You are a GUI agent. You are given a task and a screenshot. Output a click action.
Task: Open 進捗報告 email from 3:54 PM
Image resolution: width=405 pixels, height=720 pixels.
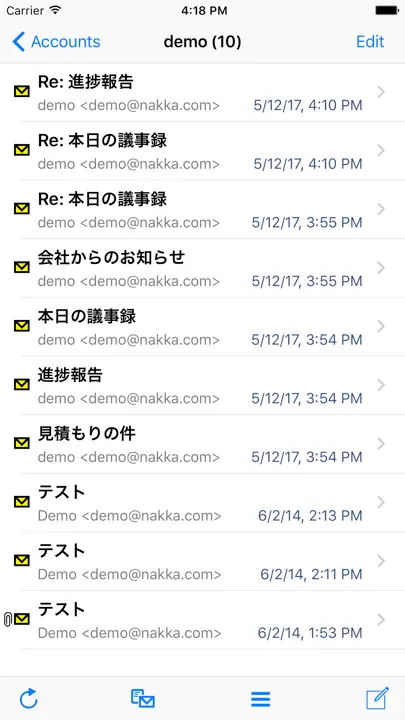[x=202, y=385]
